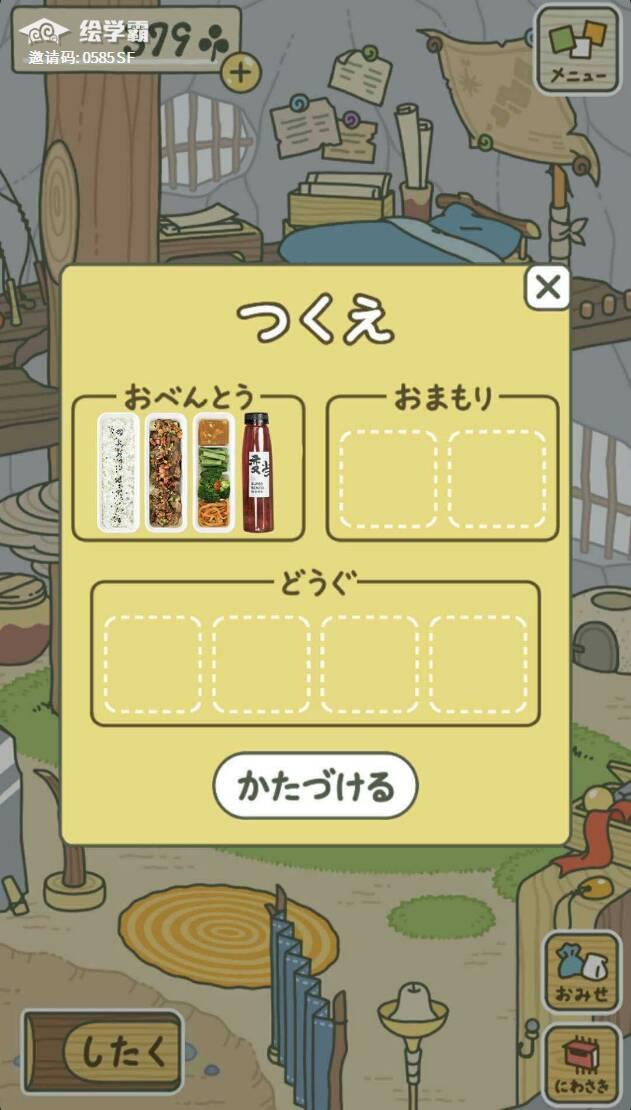Tap the かたづける button

pyautogui.click(x=315, y=786)
